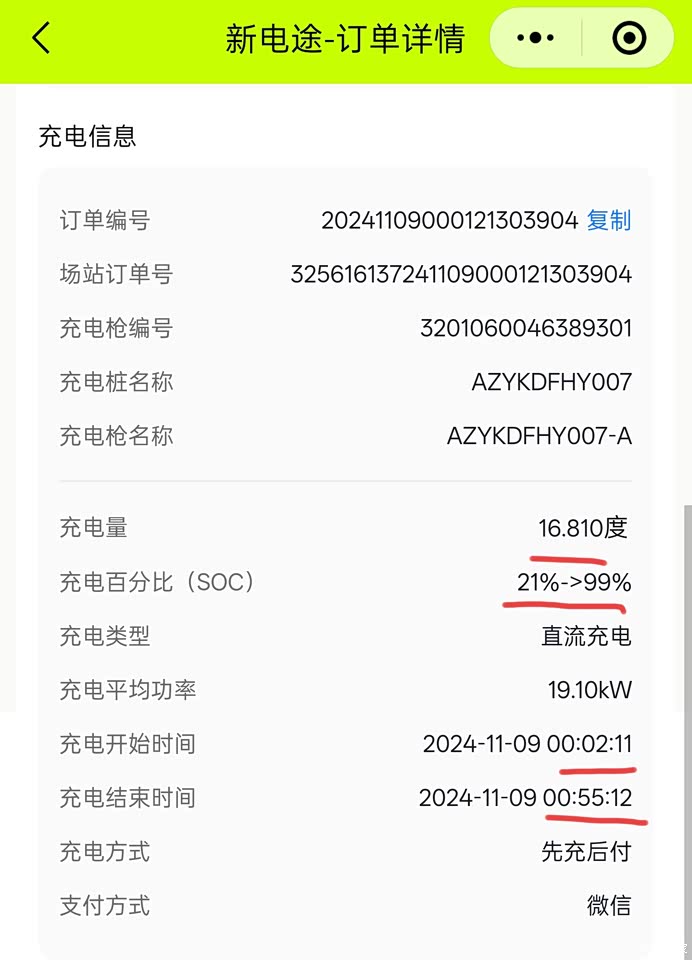This screenshot has height=960, width=692.
Task: Open the mini program more options menu
Action: pos(535,39)
